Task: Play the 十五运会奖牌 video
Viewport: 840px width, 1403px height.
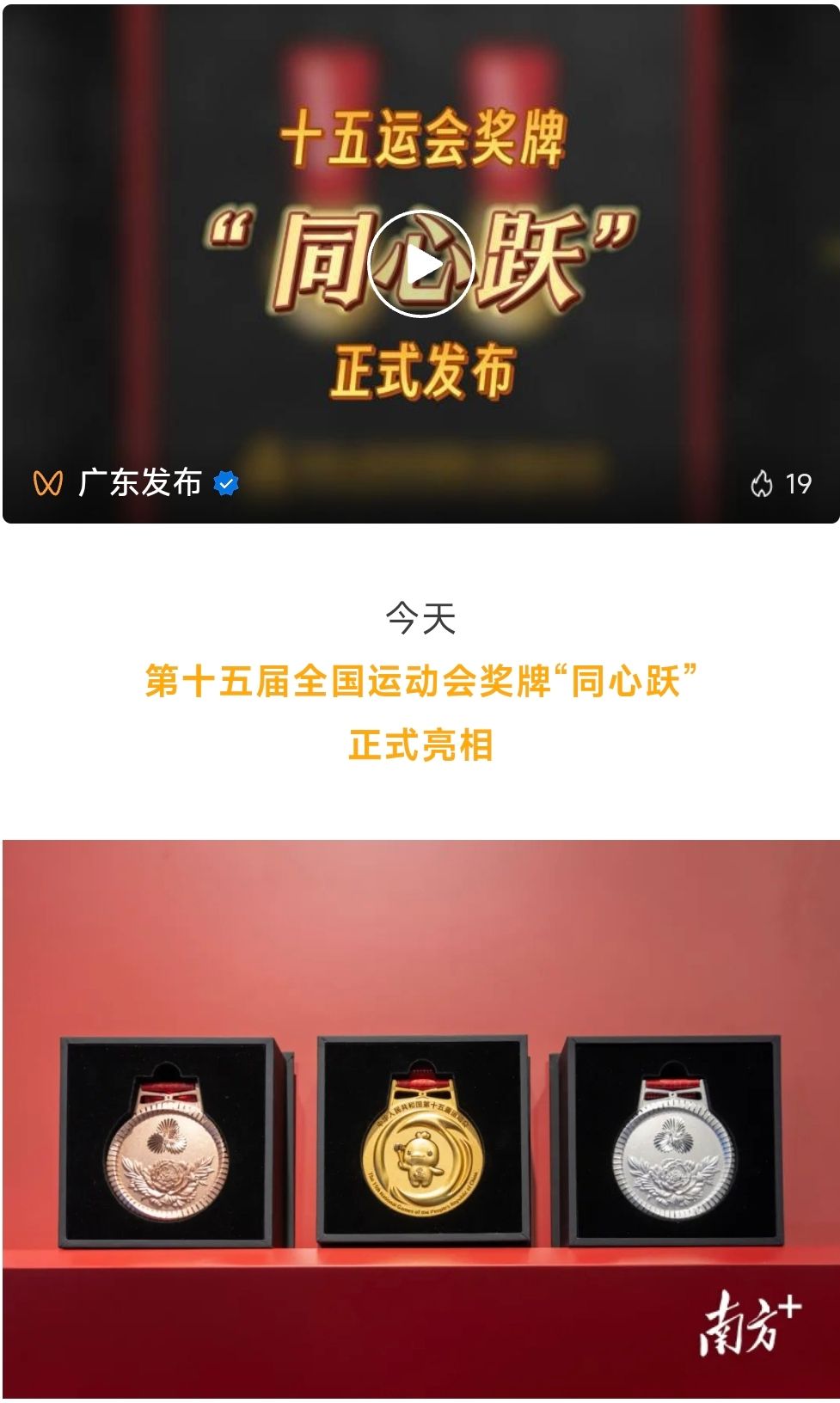Action: click(x=421, y=264)
